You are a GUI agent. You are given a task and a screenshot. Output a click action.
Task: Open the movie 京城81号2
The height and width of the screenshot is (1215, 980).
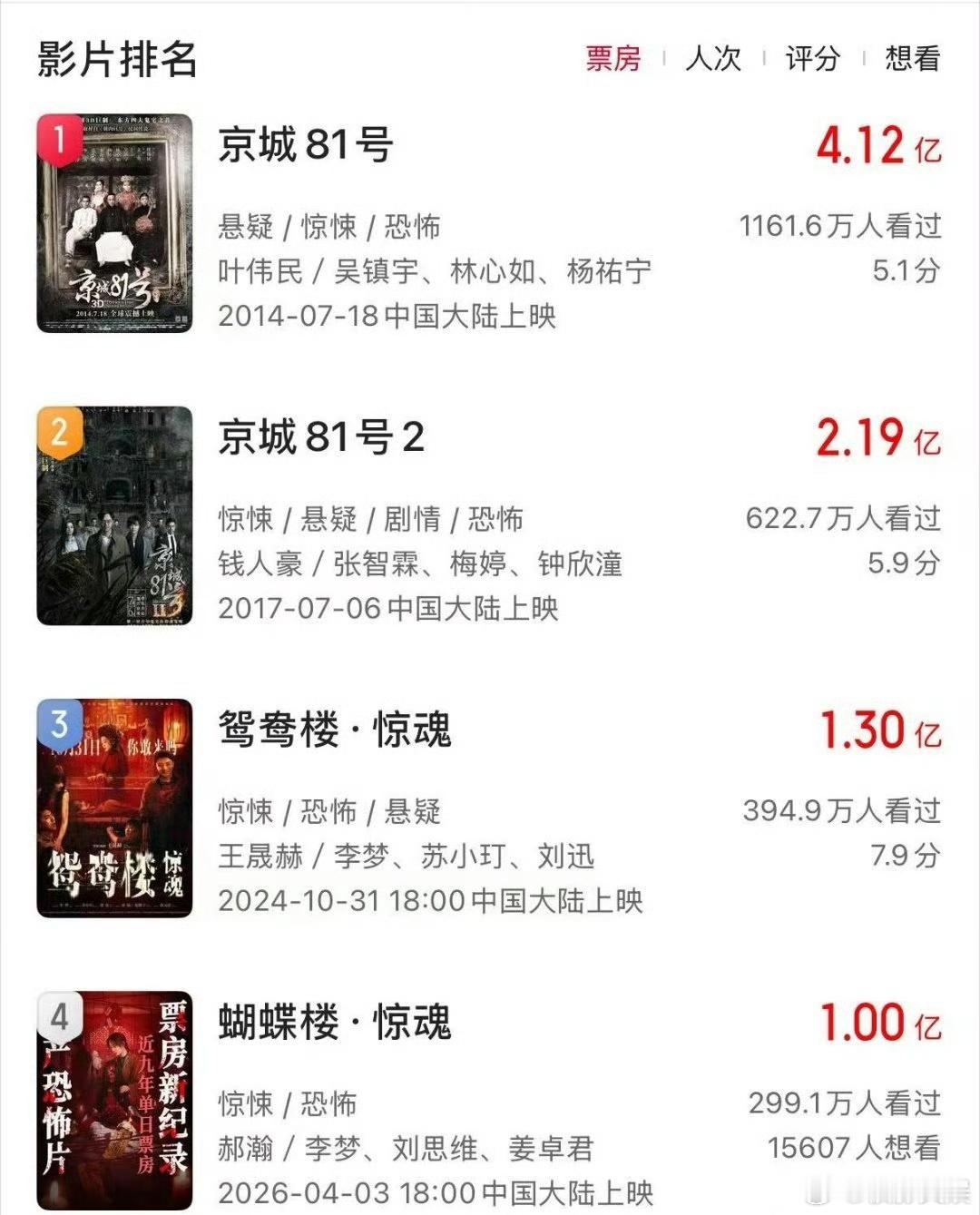point(321,437)
